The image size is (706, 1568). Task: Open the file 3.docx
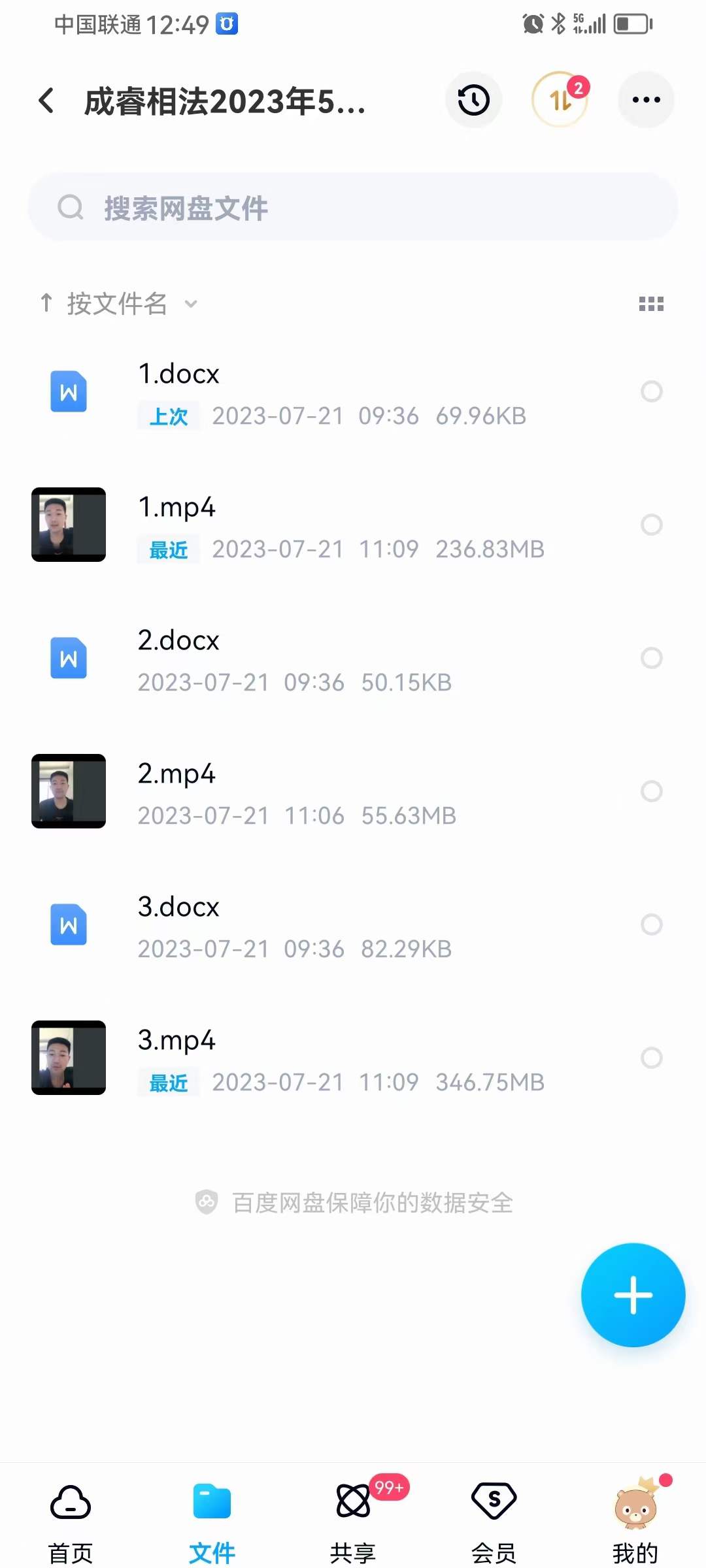[x=178, y=907]
